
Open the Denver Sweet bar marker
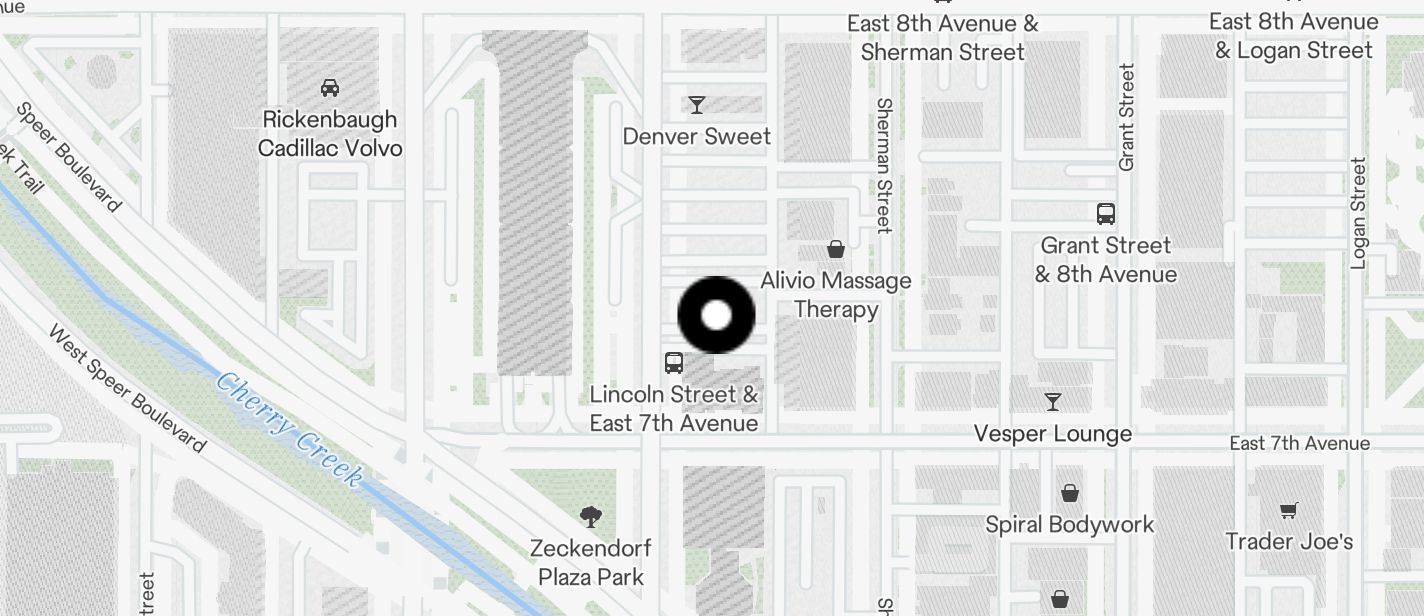tap(697, 105)
